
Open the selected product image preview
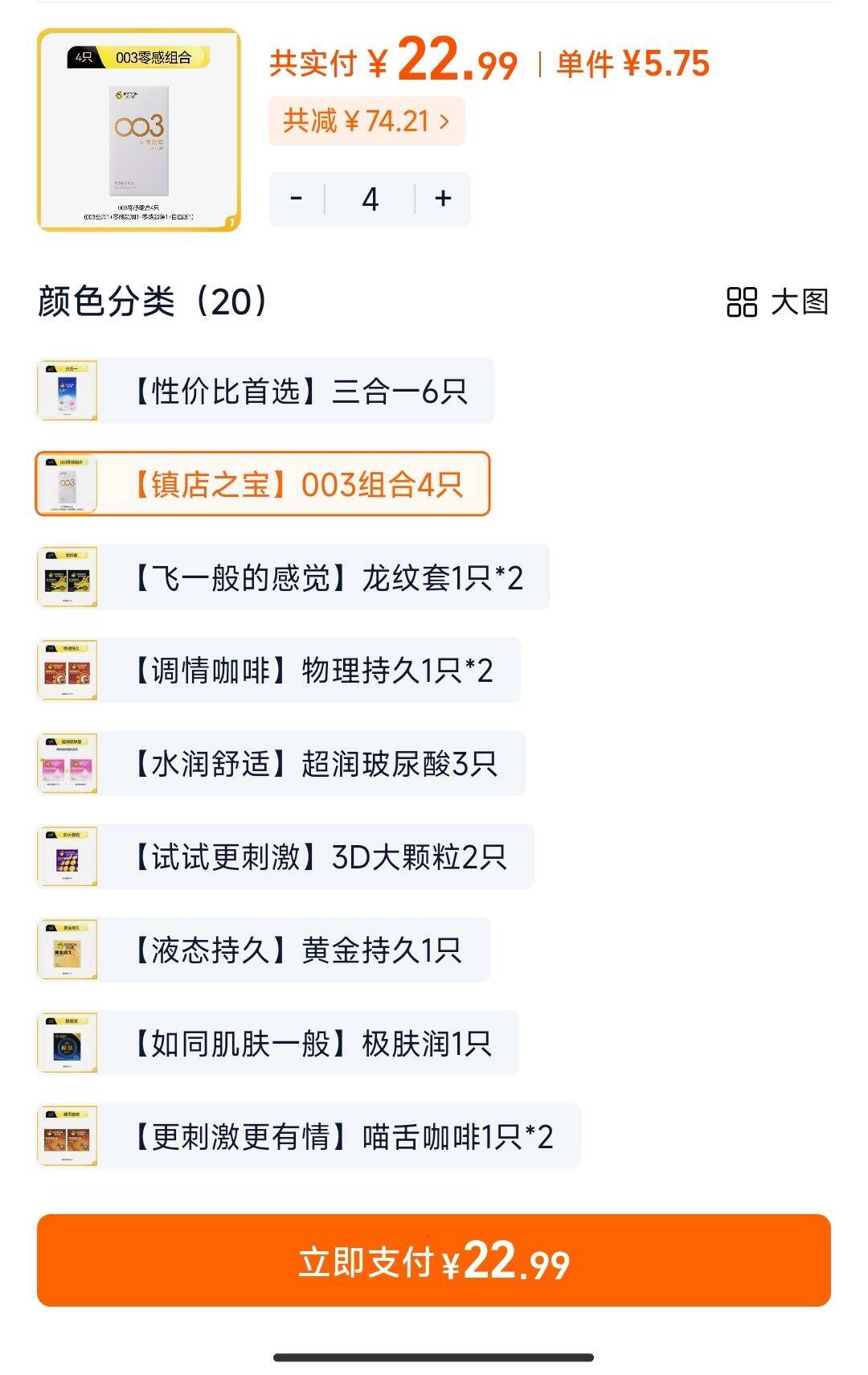139,130
